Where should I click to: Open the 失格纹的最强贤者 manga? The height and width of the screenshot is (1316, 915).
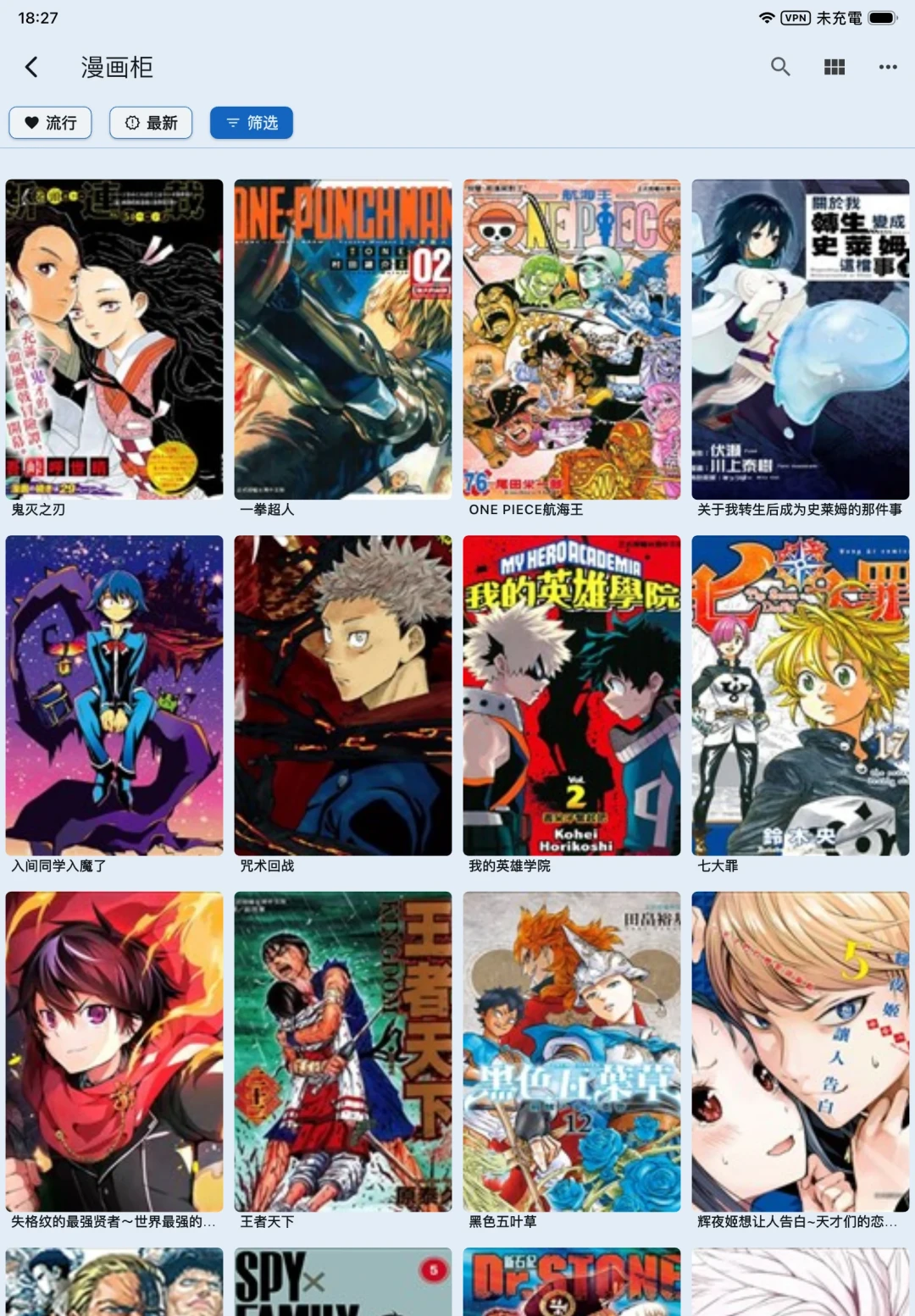tap(114, 1050)
